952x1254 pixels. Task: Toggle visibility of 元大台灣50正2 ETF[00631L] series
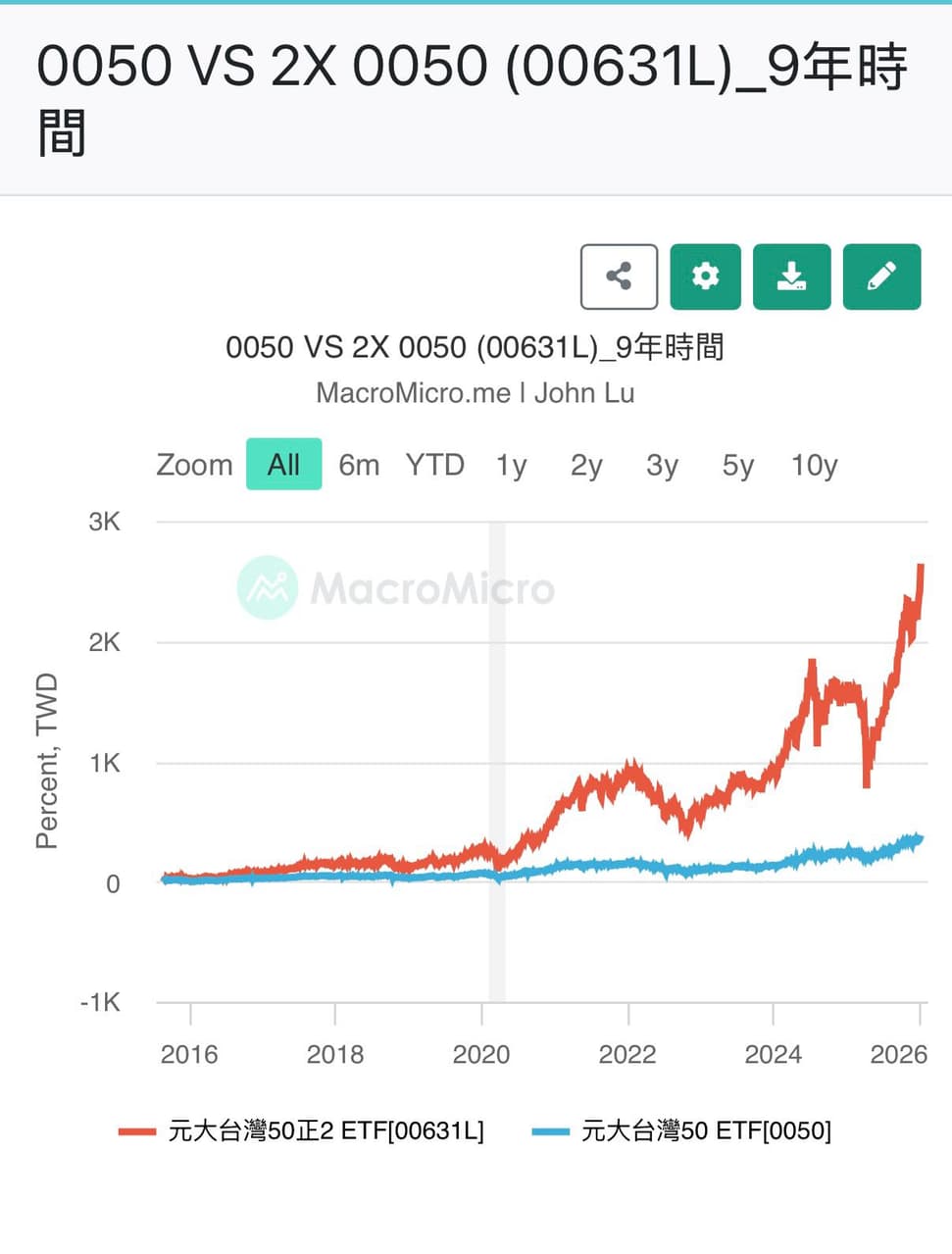pyautogui.click(x=324, y=1129)
